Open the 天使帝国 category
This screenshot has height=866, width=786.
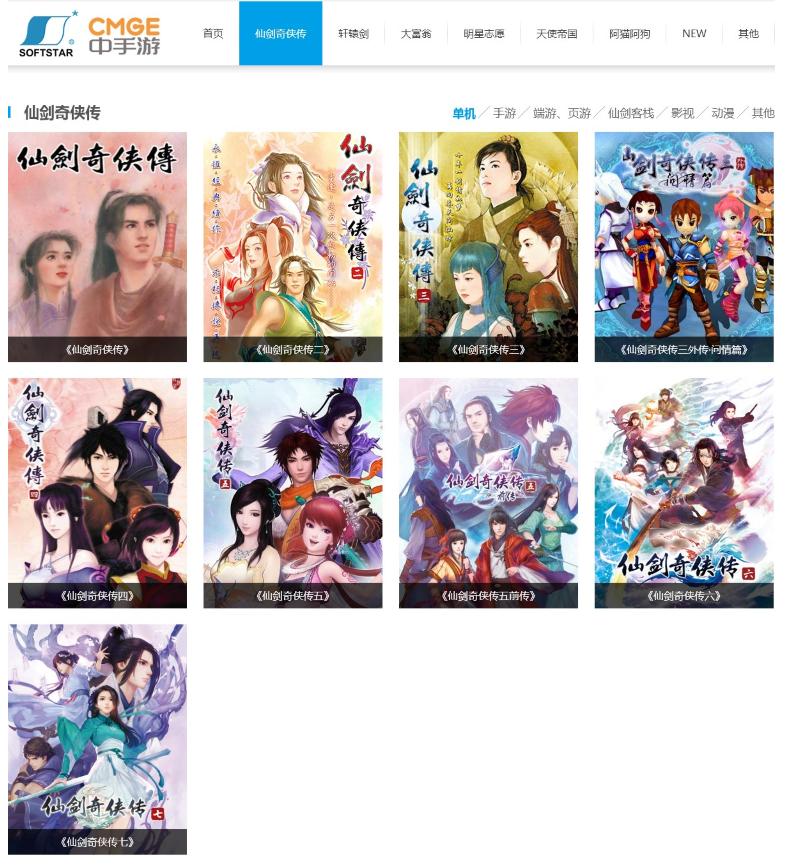(x=555, y=33)
